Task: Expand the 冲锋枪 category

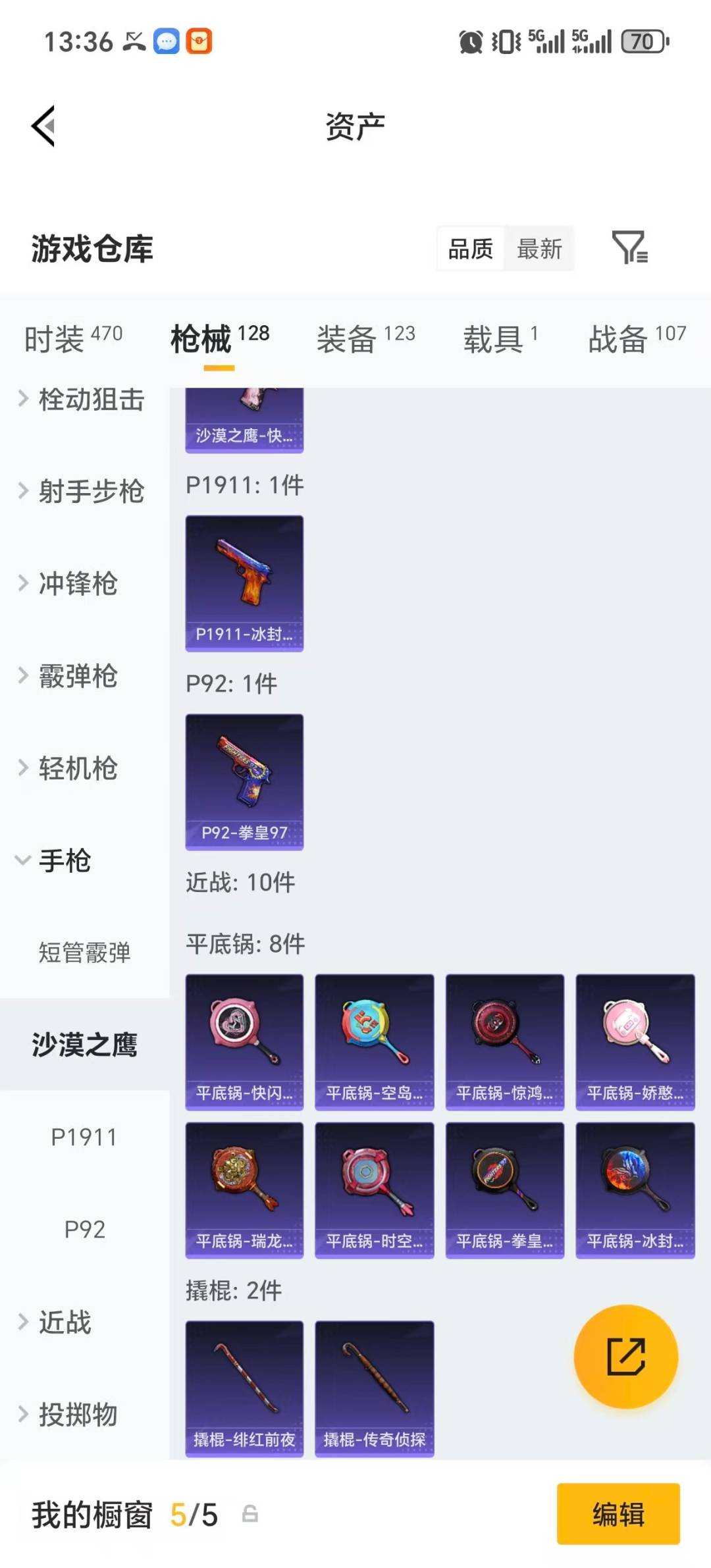Action: coord(79,585)
